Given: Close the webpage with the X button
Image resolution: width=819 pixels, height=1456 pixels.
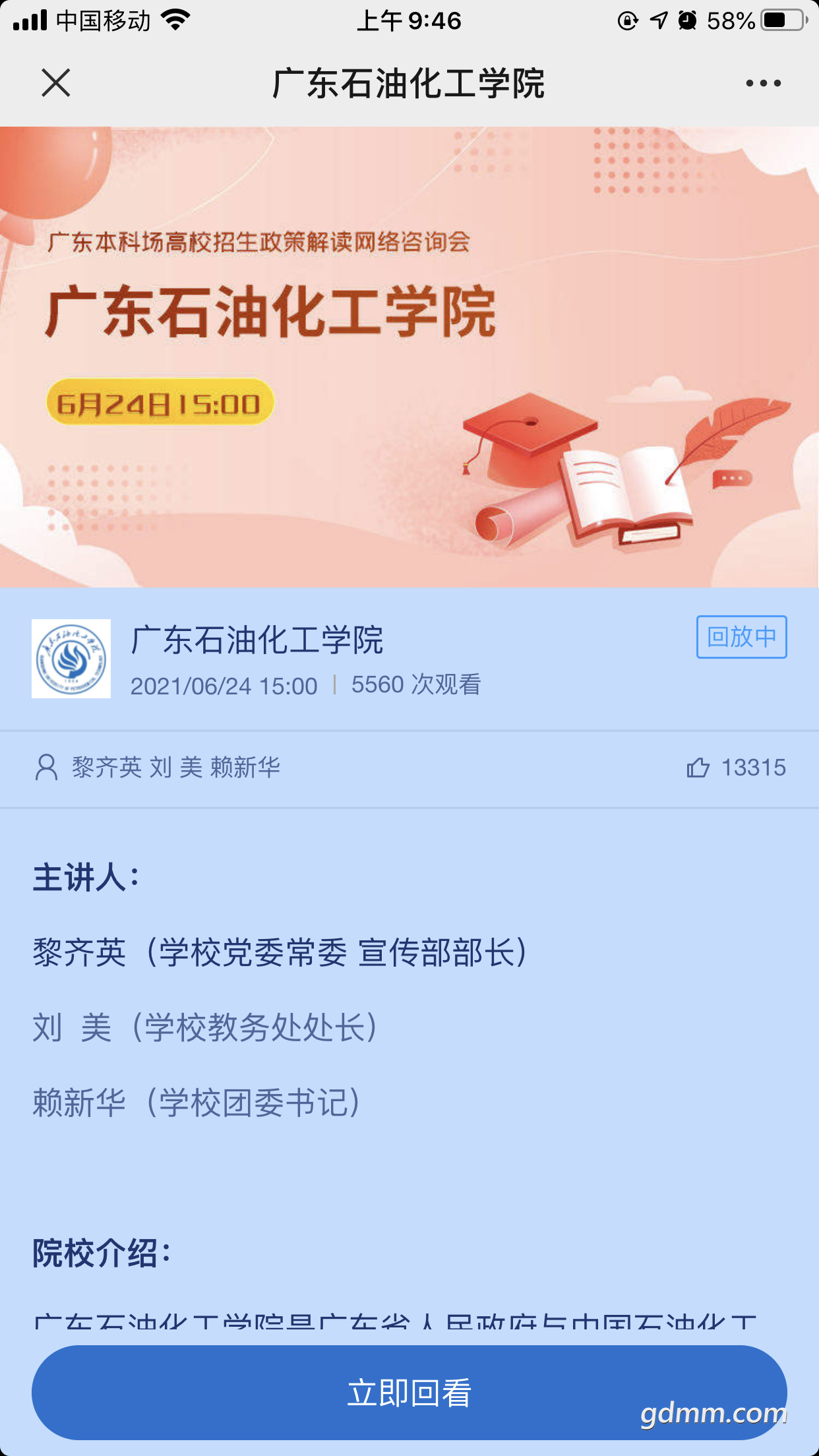Looking at the screenshot, I should (x=56, y=83).
